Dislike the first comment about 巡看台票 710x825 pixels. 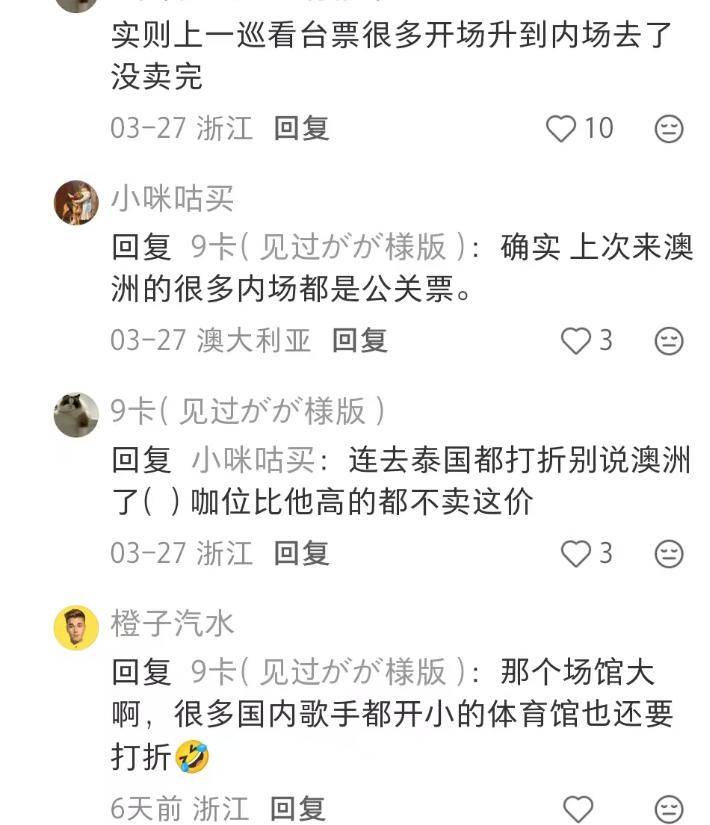pos(669,128)
